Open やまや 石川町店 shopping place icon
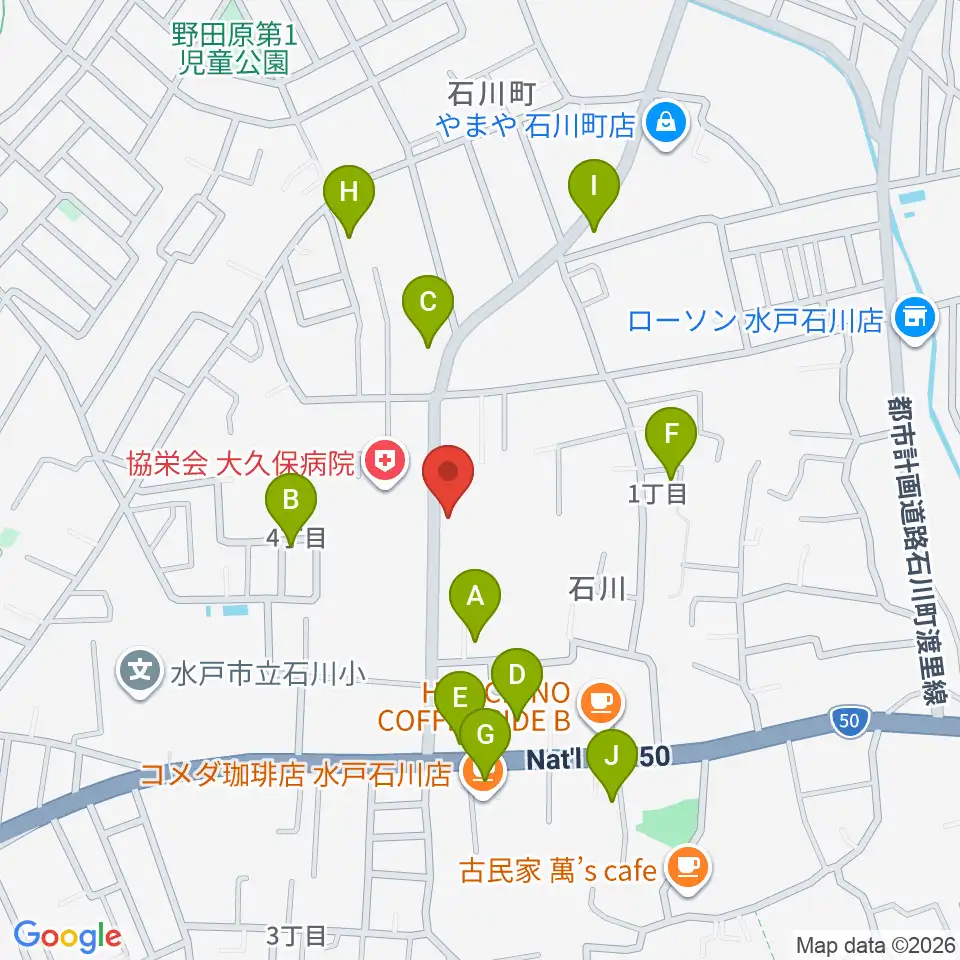Image resolution: width=960 pixels, height=960 pixels. click(666, 124)
